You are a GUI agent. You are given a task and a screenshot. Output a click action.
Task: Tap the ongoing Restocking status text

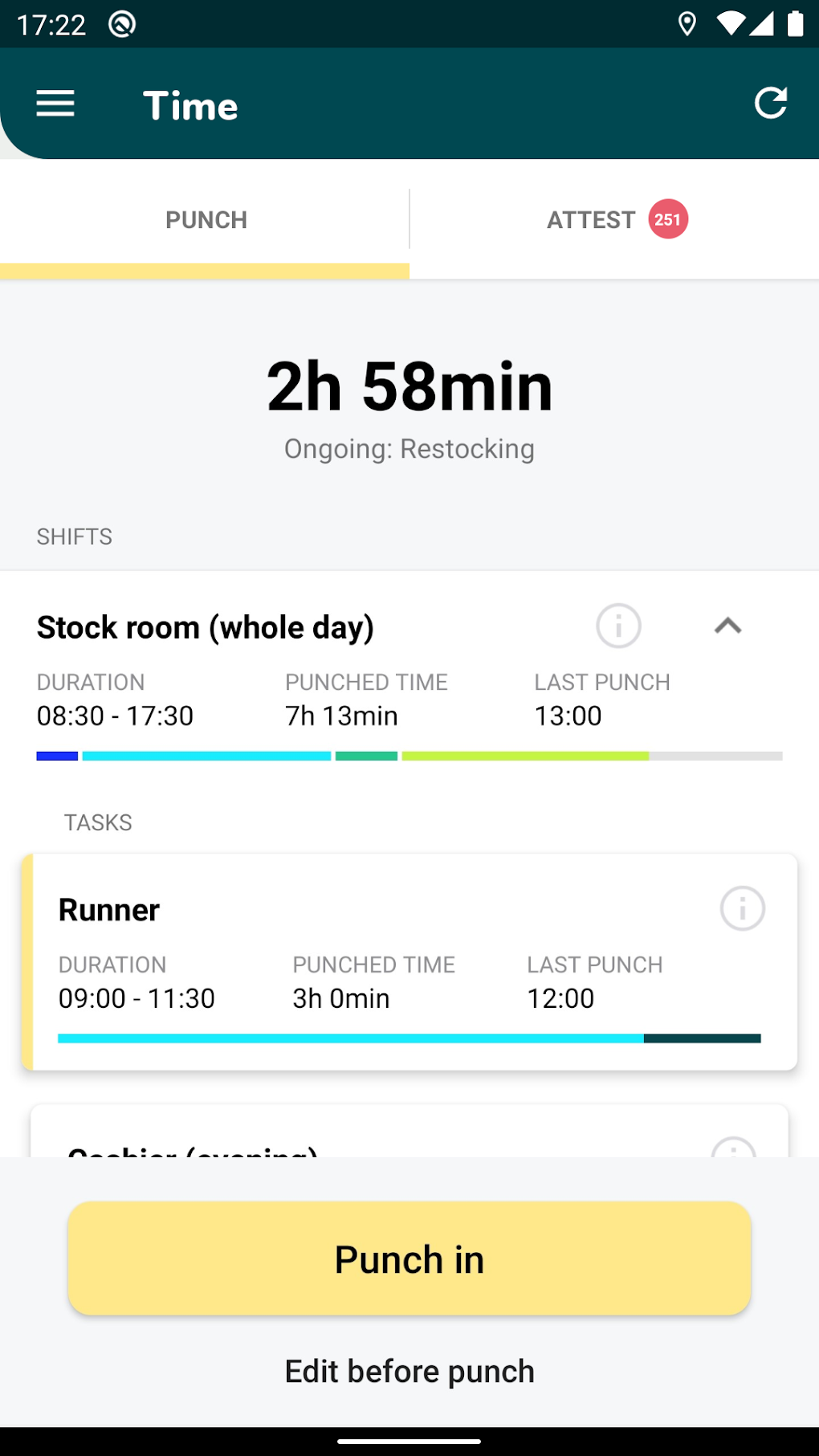tap(409, 448)
